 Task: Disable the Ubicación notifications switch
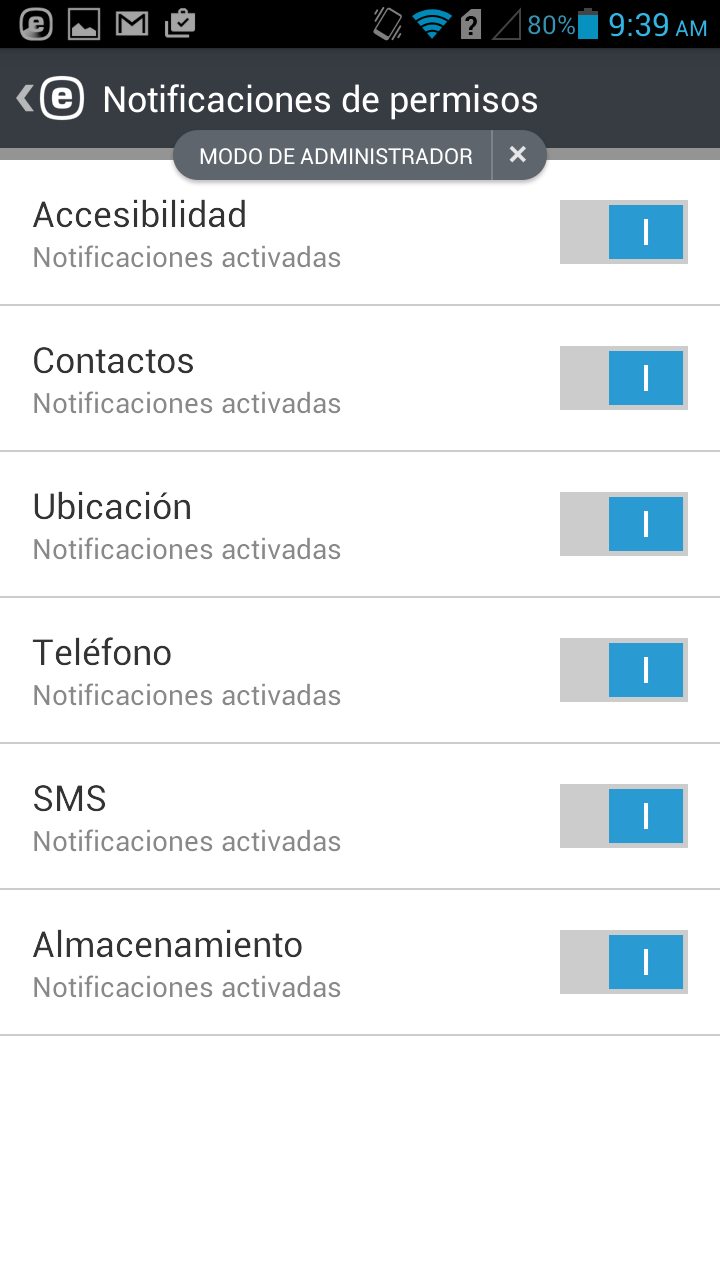pyautogui.click(x=623, y=524)
